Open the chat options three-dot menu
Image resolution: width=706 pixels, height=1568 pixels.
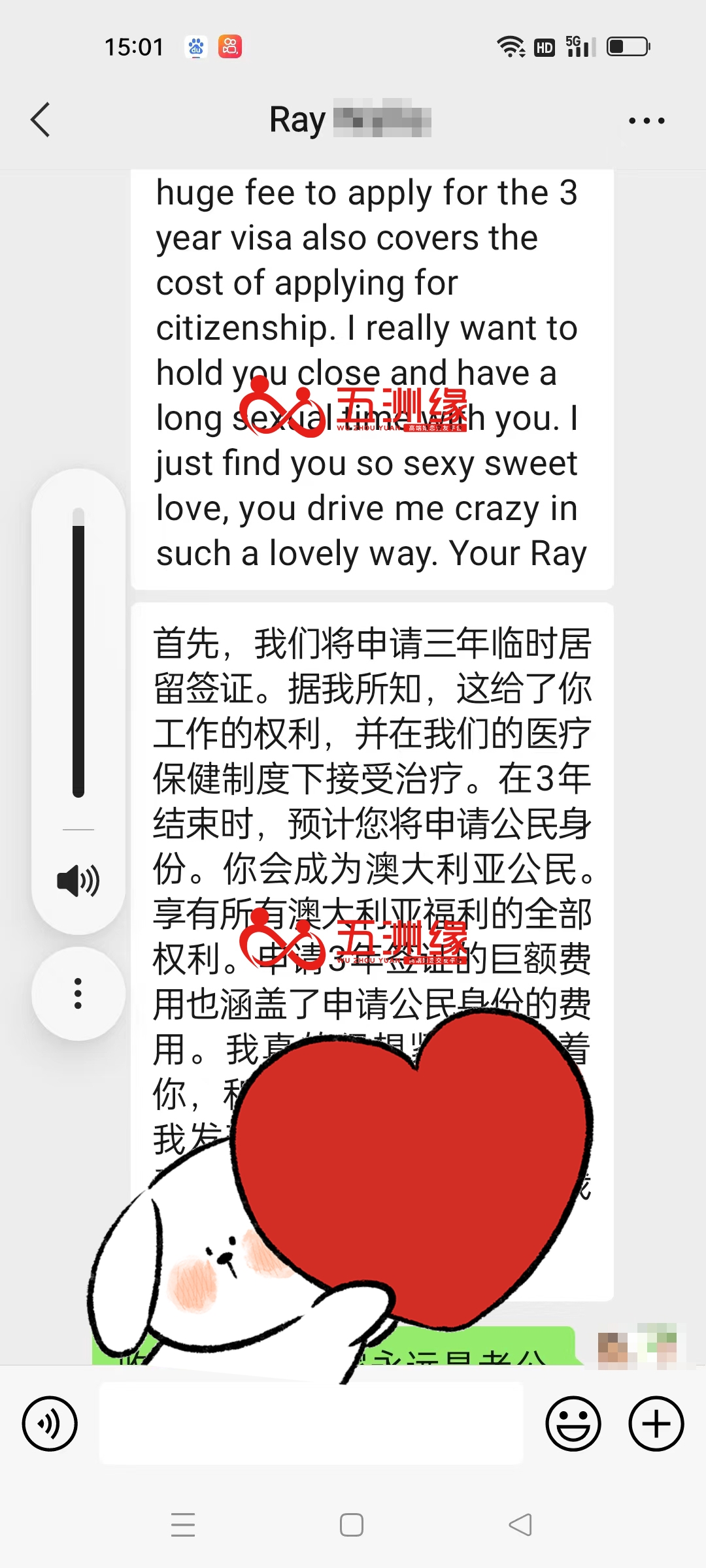(x=646, y=121)
